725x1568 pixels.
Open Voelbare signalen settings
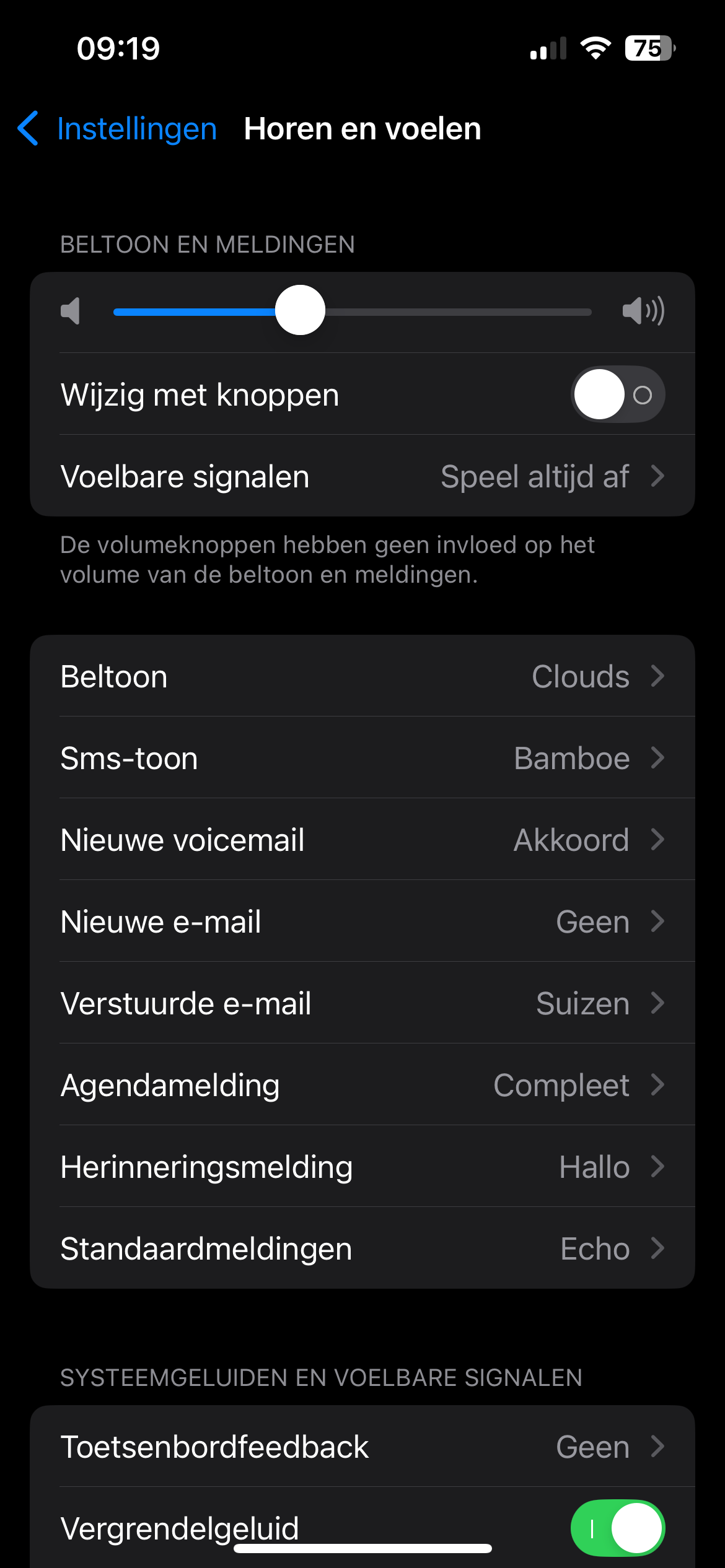(362, 476)
